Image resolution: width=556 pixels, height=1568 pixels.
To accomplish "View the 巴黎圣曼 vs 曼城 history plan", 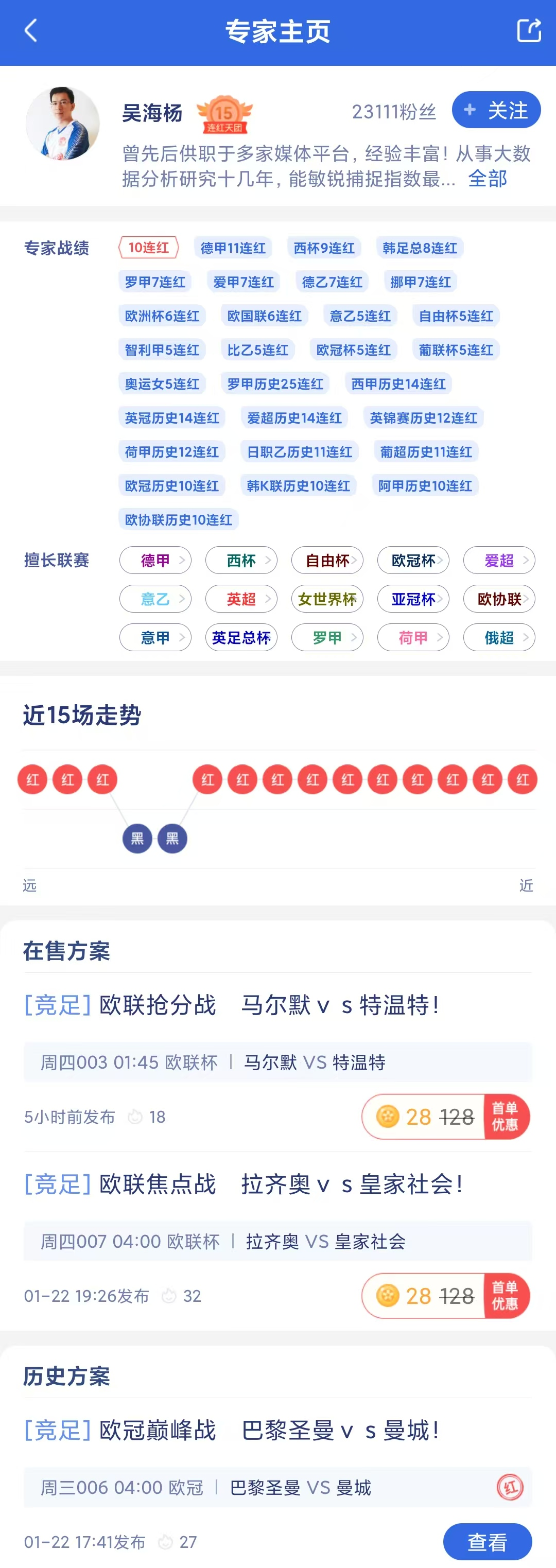I will coord(487,1541).
